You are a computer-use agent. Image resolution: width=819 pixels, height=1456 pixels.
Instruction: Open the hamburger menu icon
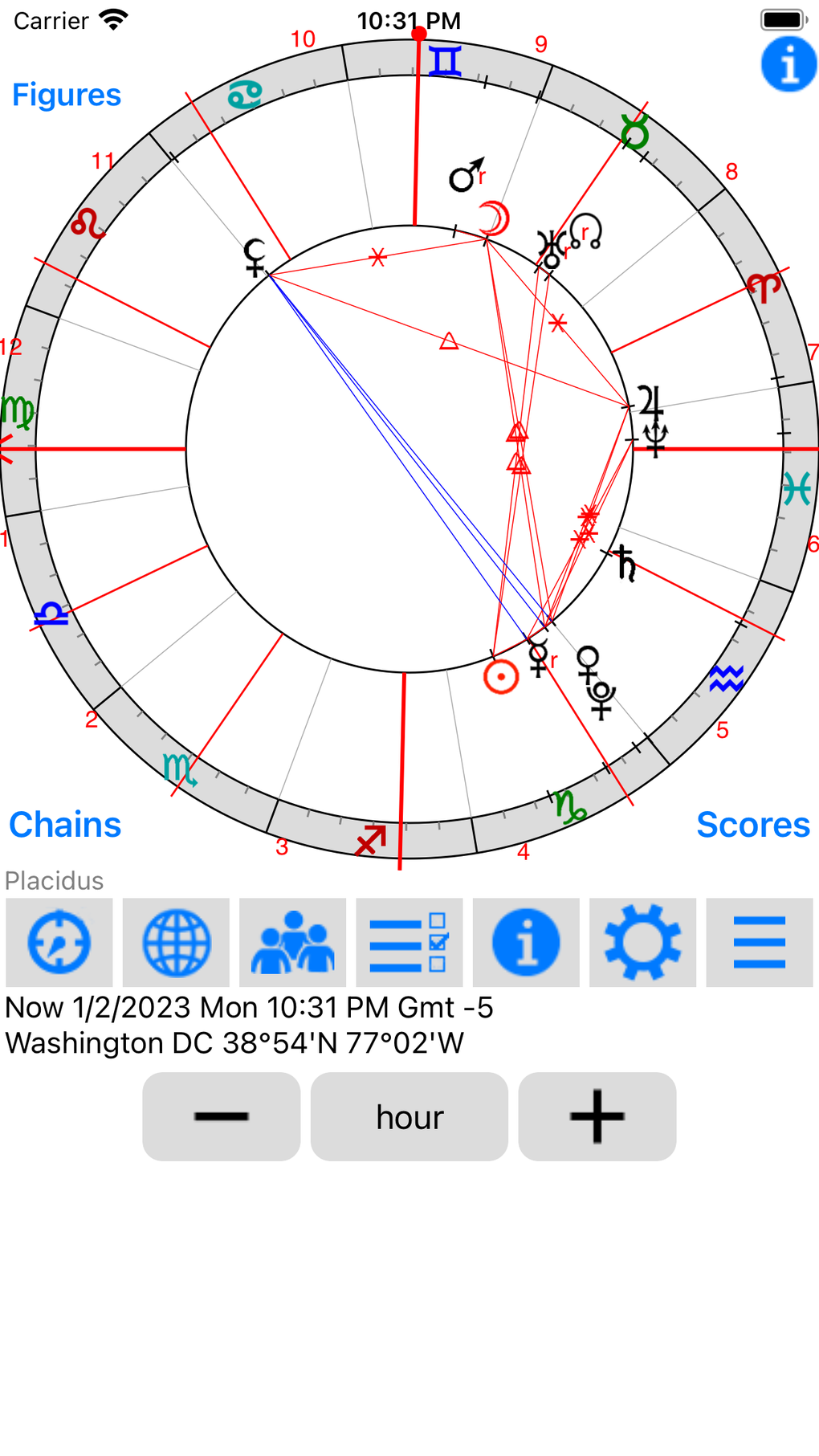pyautogui.click(x=760, y=942)
